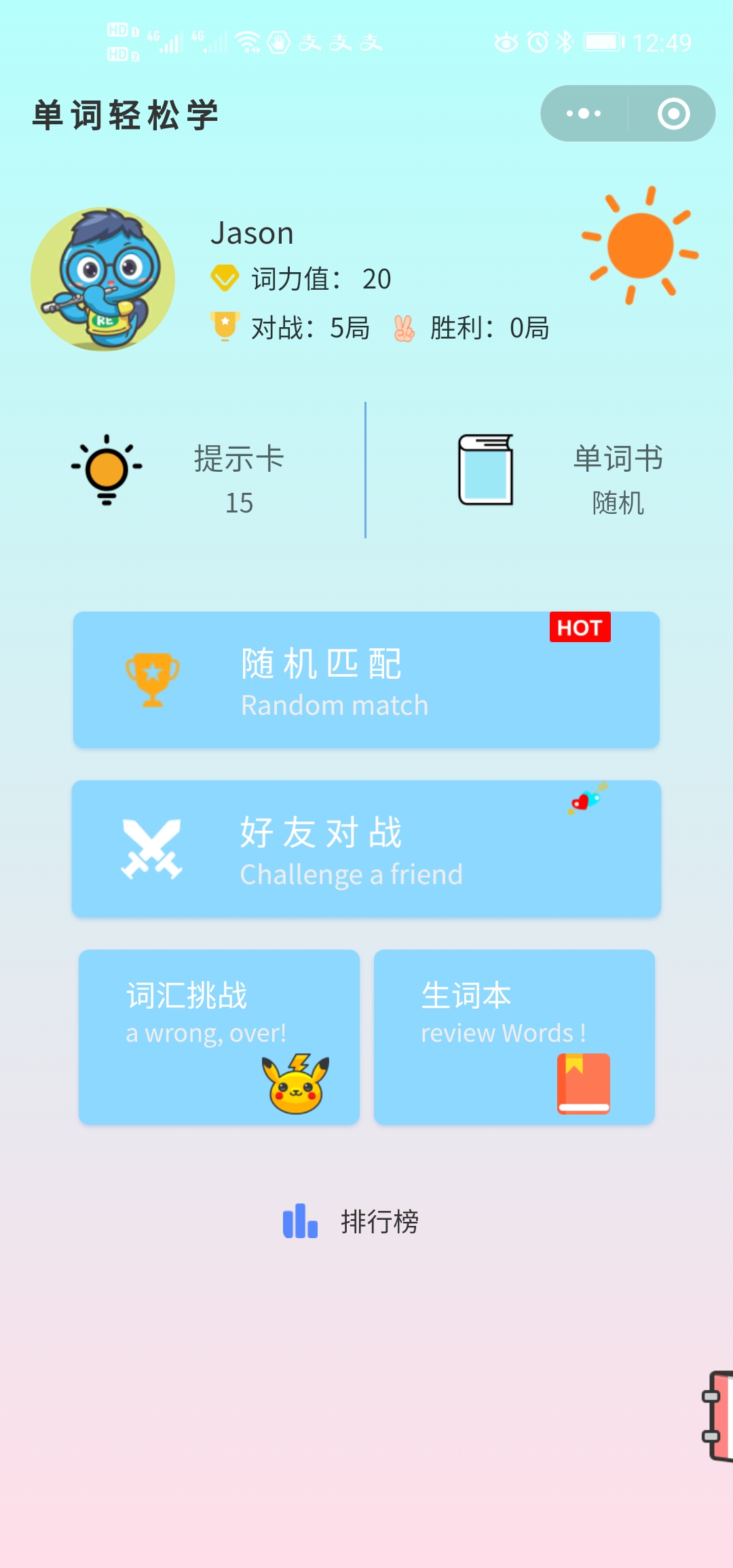
Task: Start a 随机匹配 Random match
Action: pos(366,680)
